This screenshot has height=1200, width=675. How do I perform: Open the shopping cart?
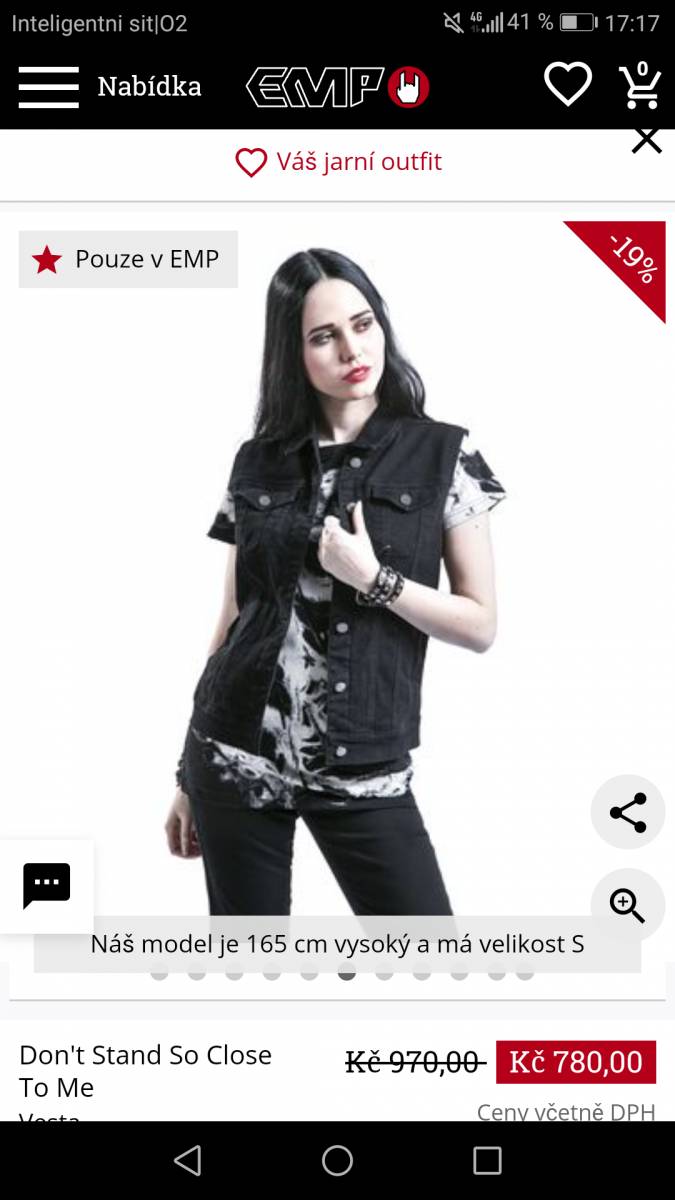coord(640,85)
